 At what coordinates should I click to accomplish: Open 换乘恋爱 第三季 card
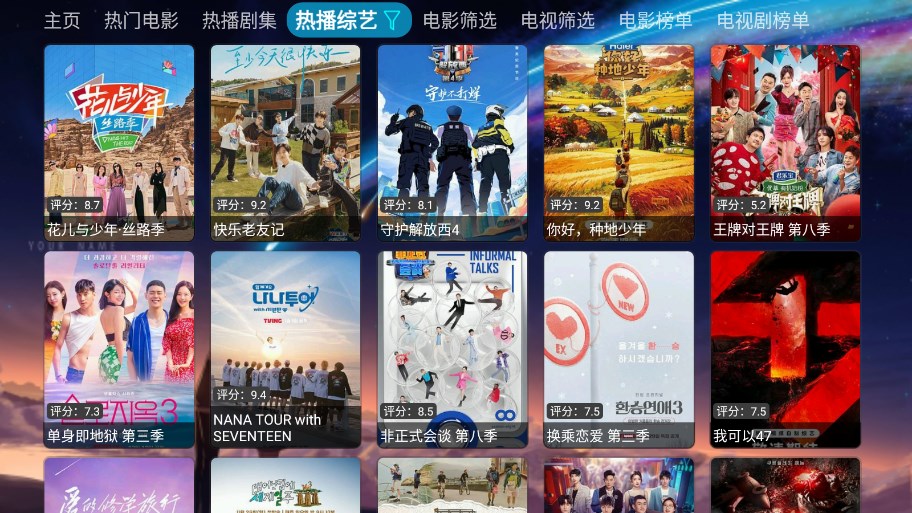point(618,348)
